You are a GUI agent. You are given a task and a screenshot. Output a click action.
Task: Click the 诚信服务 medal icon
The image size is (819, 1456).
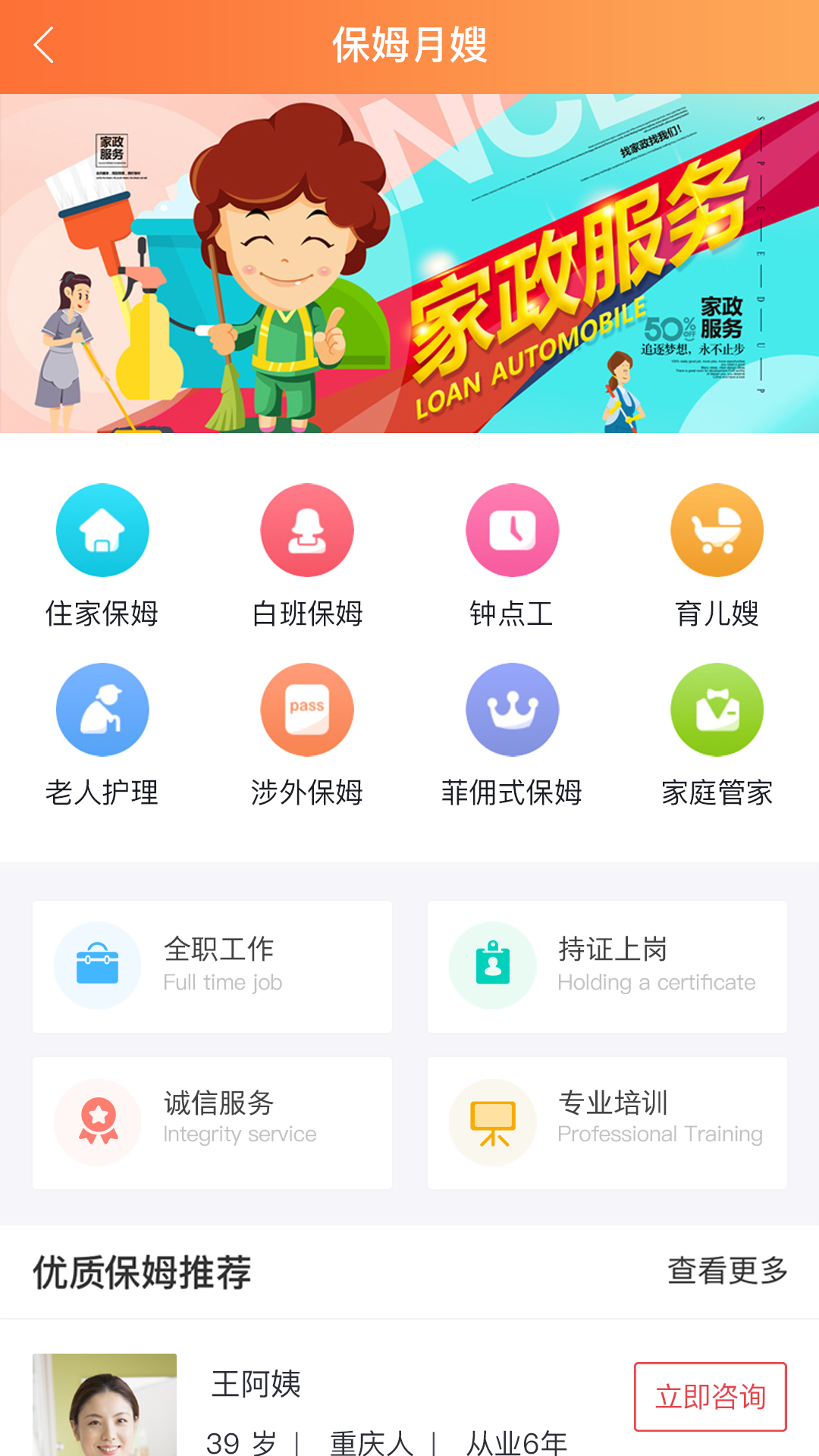(x=96, y=1121)
